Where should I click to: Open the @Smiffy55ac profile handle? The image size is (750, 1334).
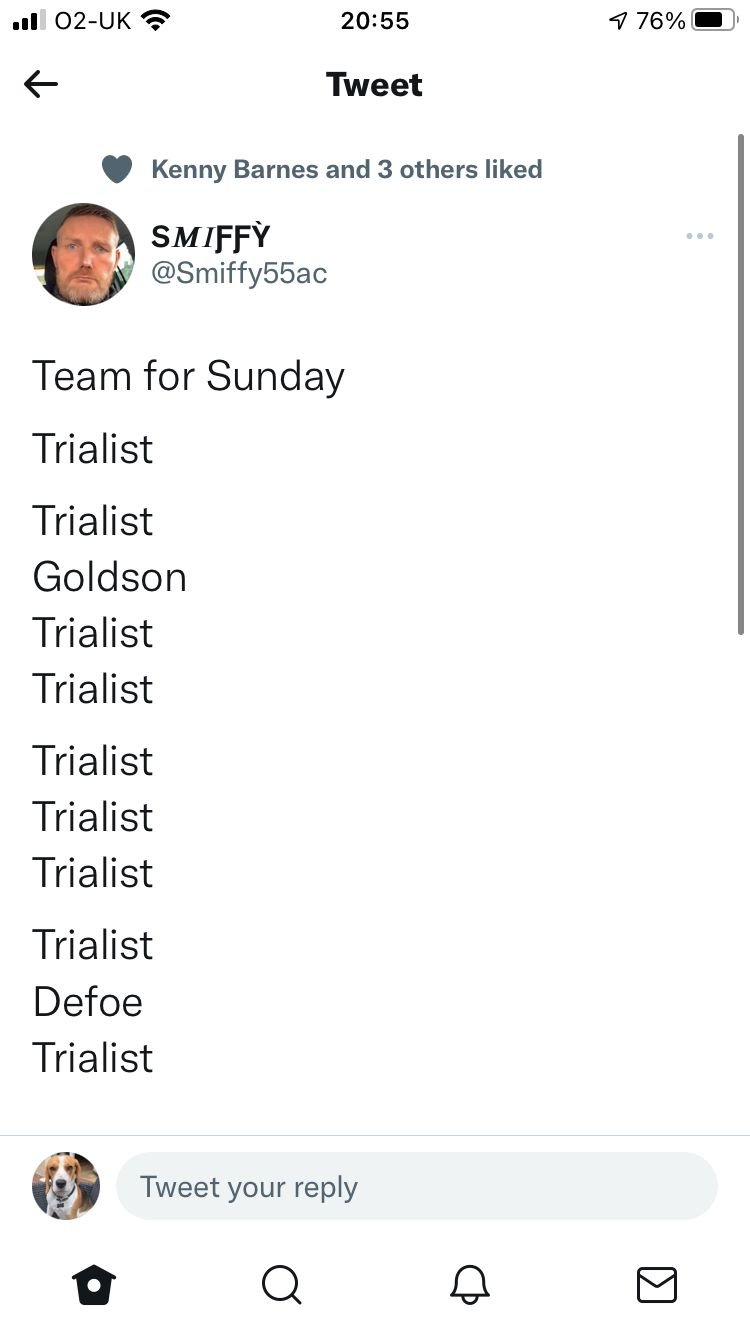click(239, 273)
